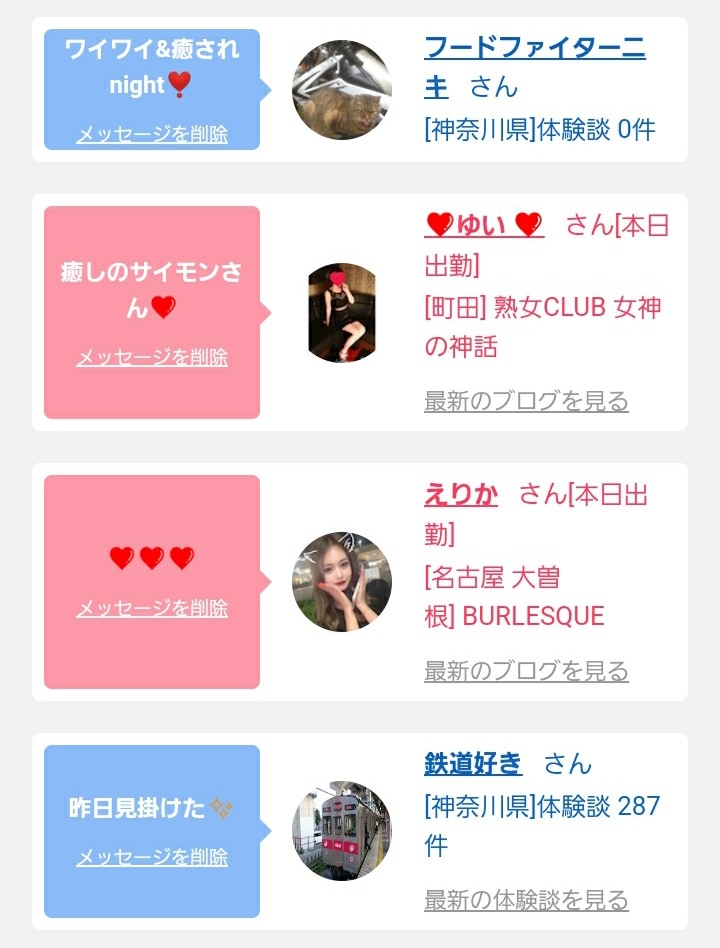Tap えりか's profile photo
This screenshot has width=720, height=948.
[x=342, y=582]
